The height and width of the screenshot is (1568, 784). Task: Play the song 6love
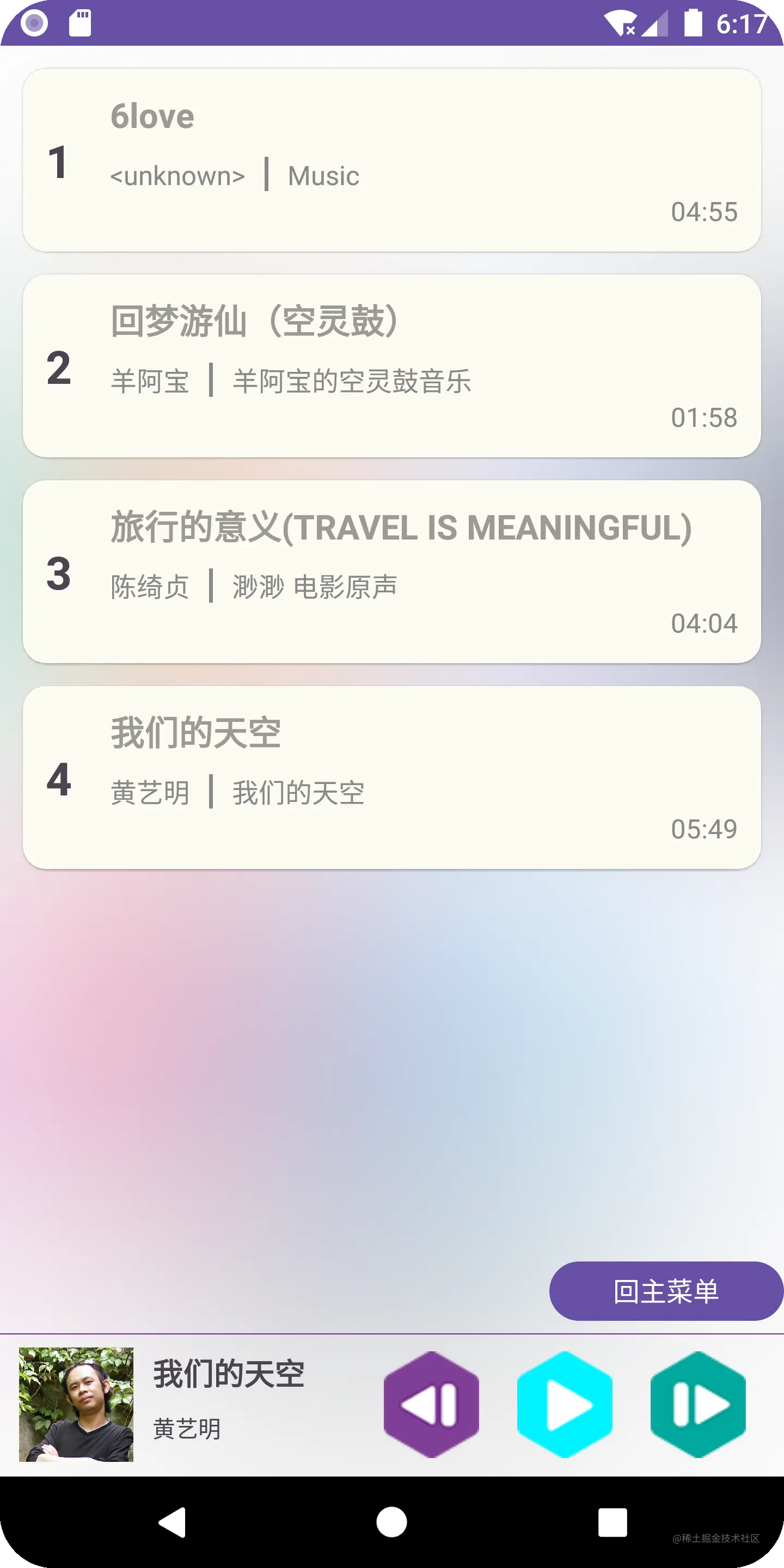click(x=392, y=160)
